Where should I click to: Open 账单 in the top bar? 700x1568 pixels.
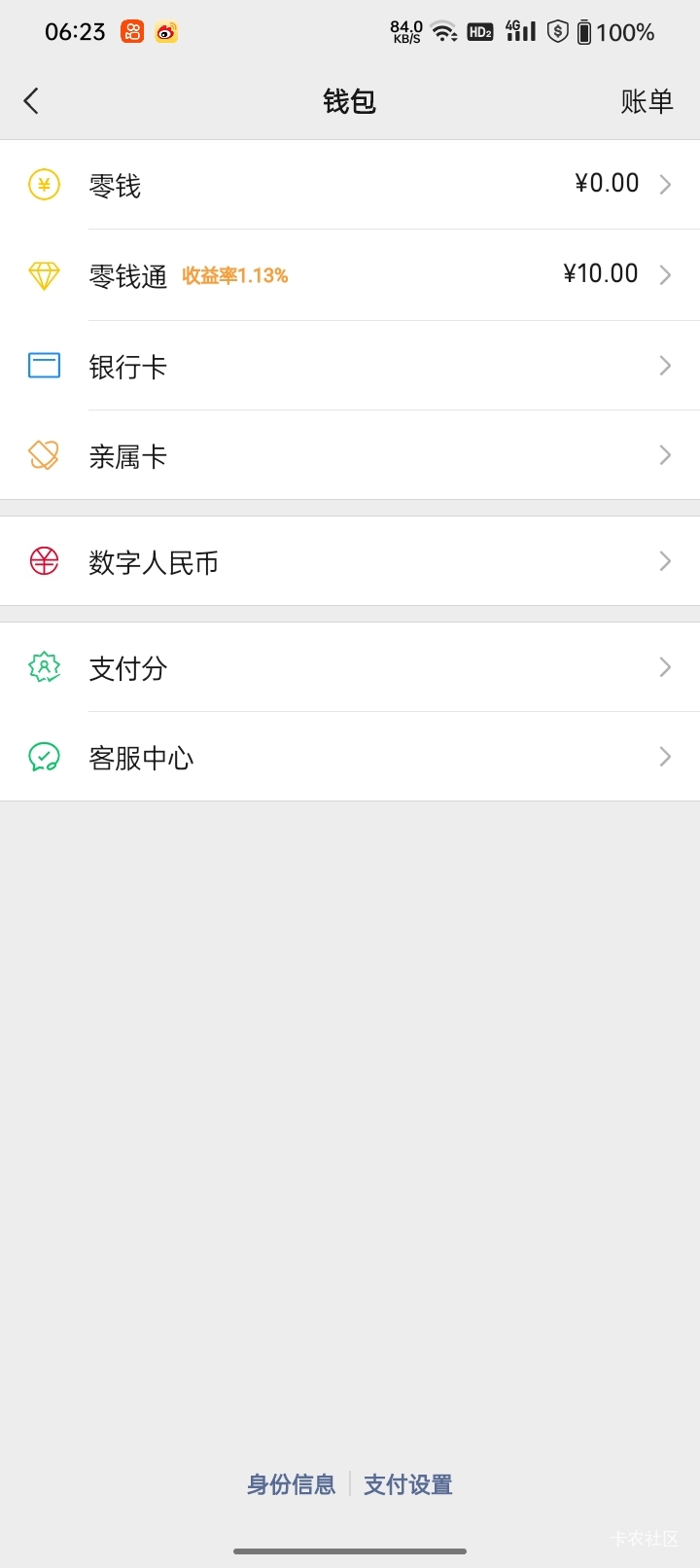click(x=647, y=101)
